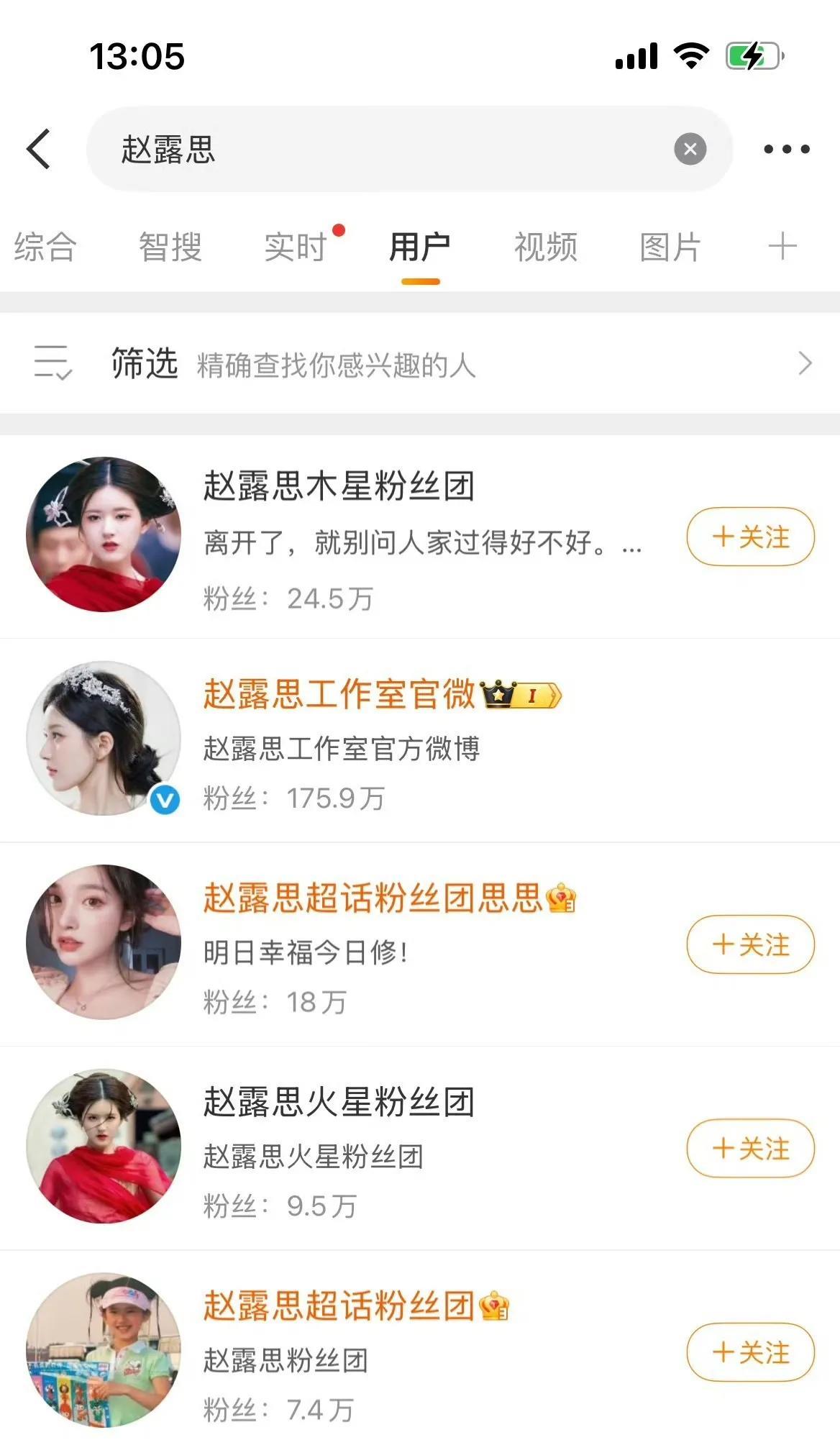Image resolution: width=840 pixels, height=1440 pixels.
Task: Follow 赵露思超话粉丝团 with 7.4万 fans
Action: click(x=750, y=1353)
